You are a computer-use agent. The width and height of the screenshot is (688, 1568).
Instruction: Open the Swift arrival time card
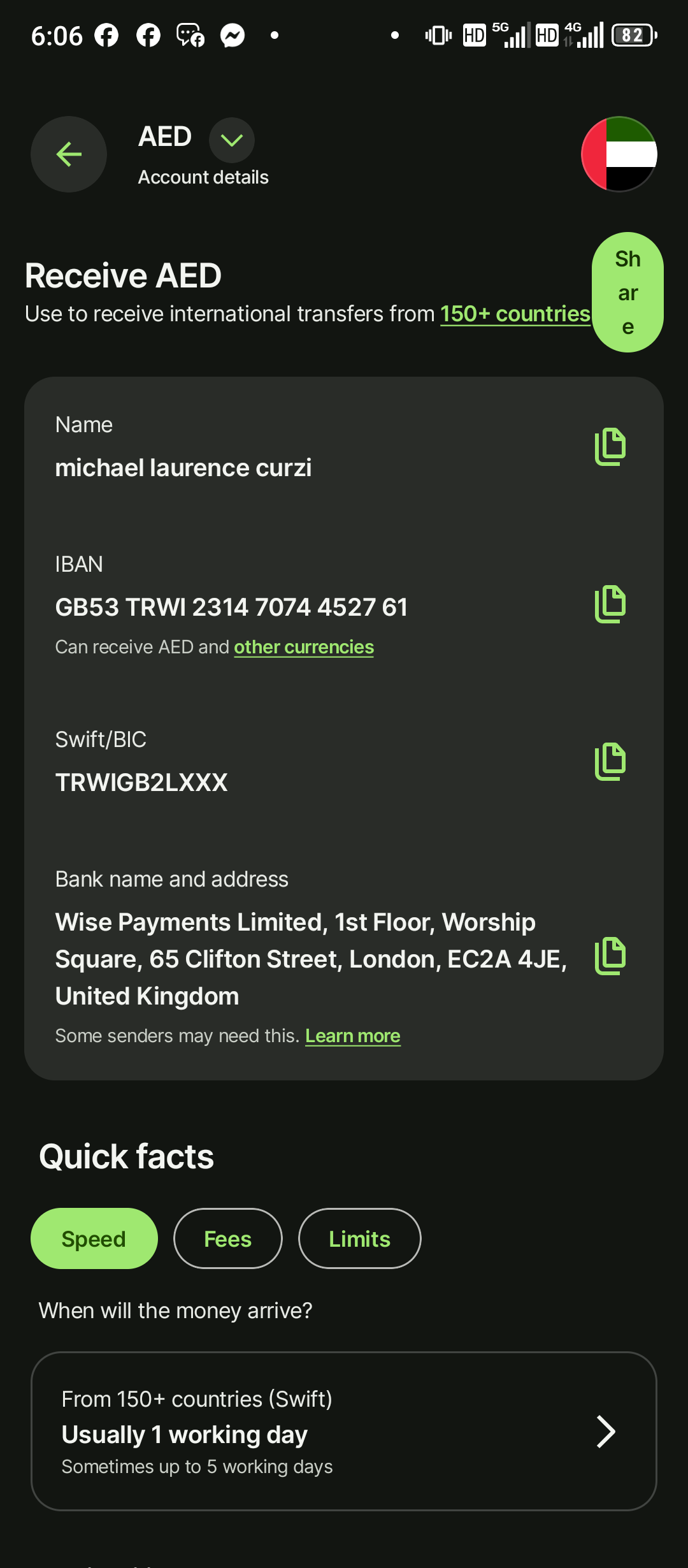(x=344, y=1431)
